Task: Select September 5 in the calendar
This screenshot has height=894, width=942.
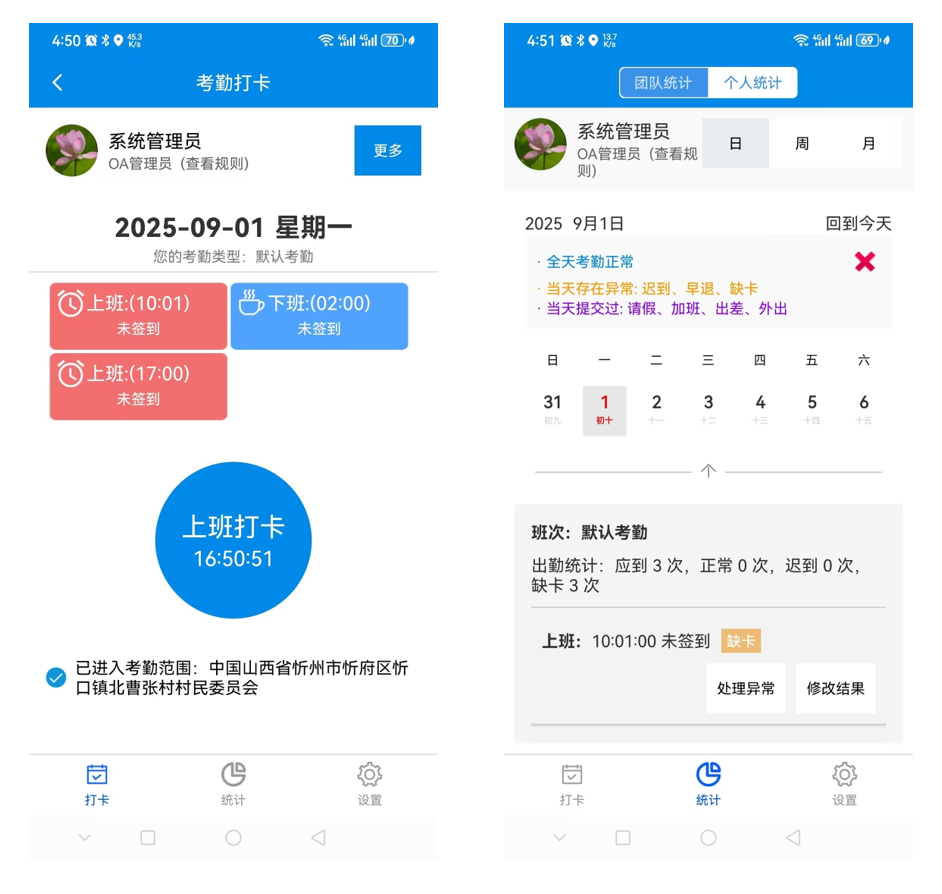Action: click(x=812, y=409)
